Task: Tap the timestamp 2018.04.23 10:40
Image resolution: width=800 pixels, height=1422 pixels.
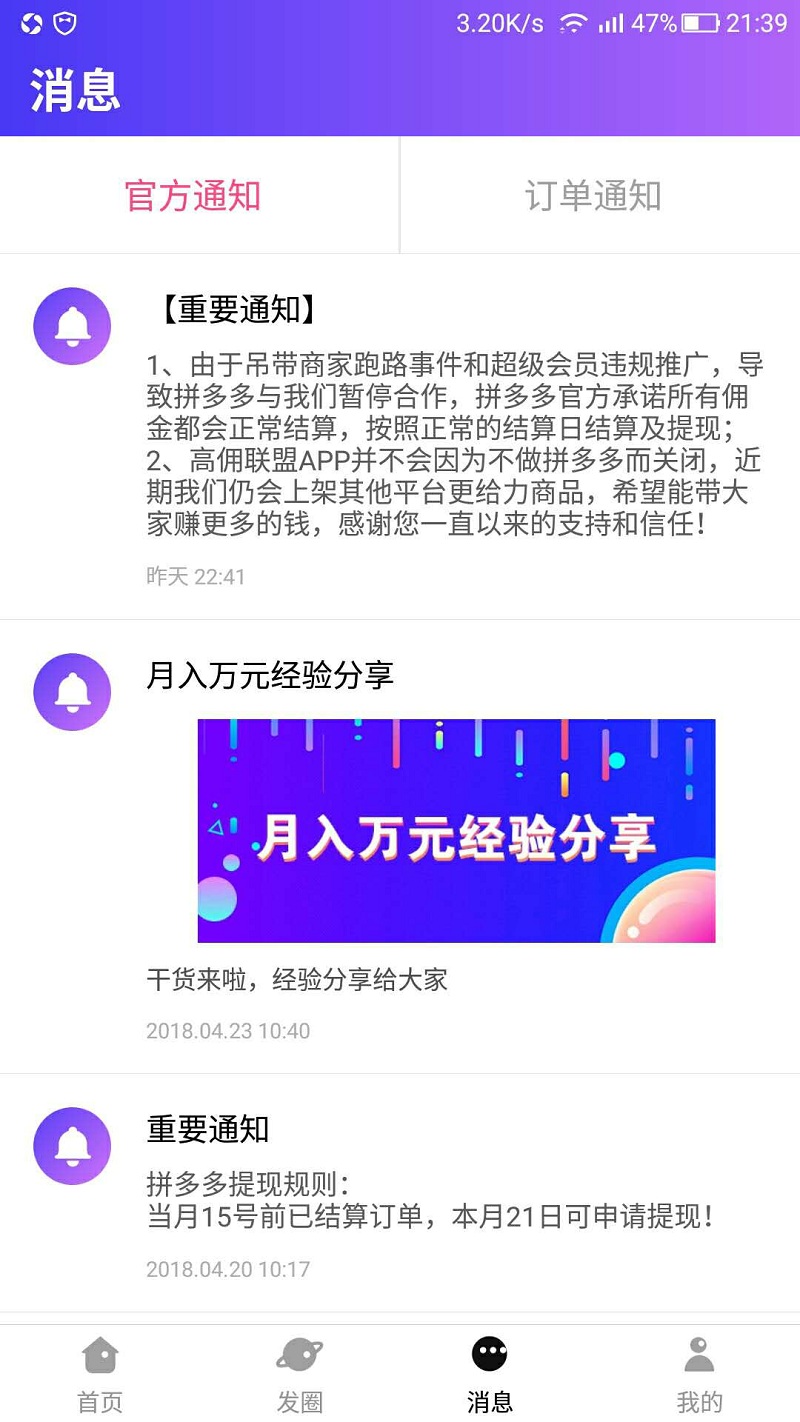Action: point(228,1030)
